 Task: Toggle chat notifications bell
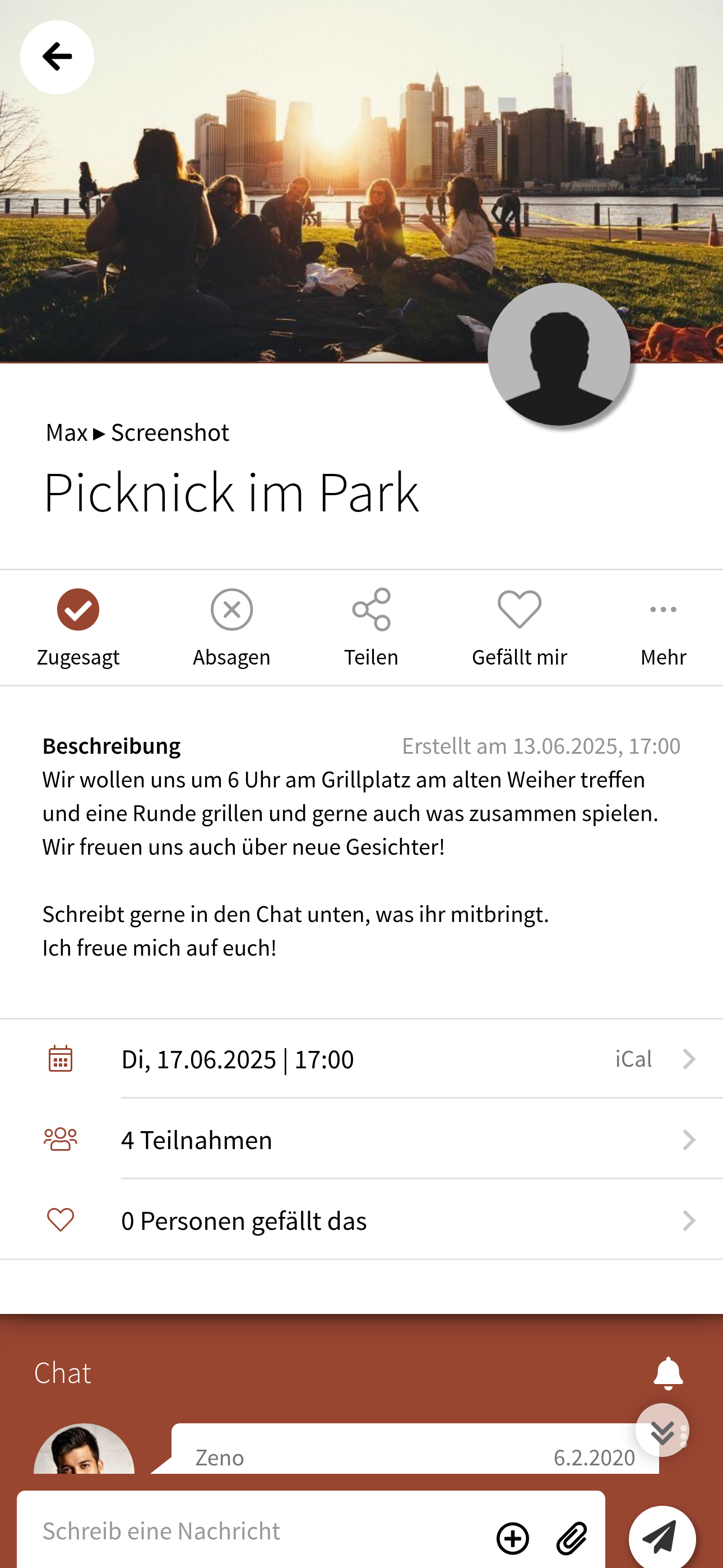click(x=668, y=1373)
